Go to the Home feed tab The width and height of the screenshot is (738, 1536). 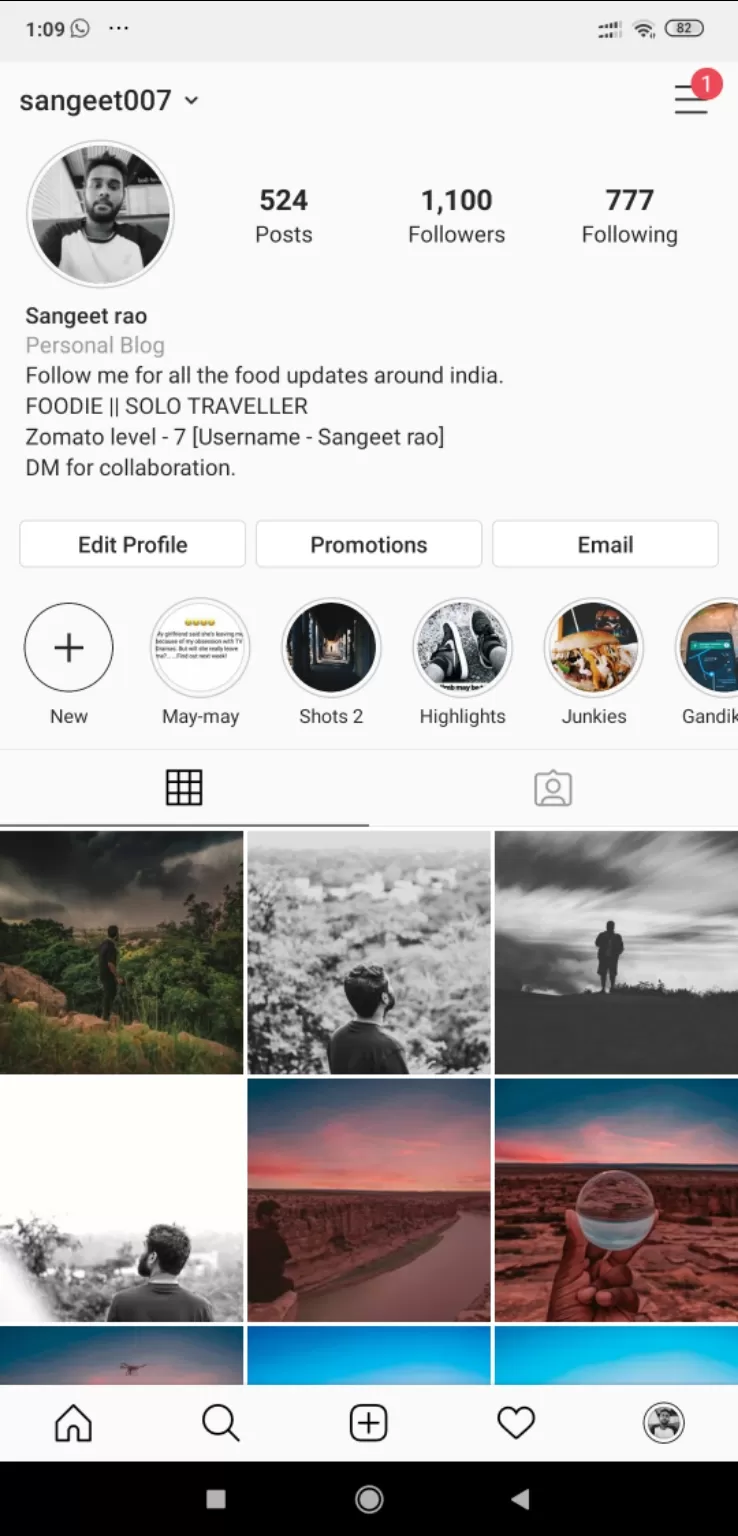(x=73, y=1423)
